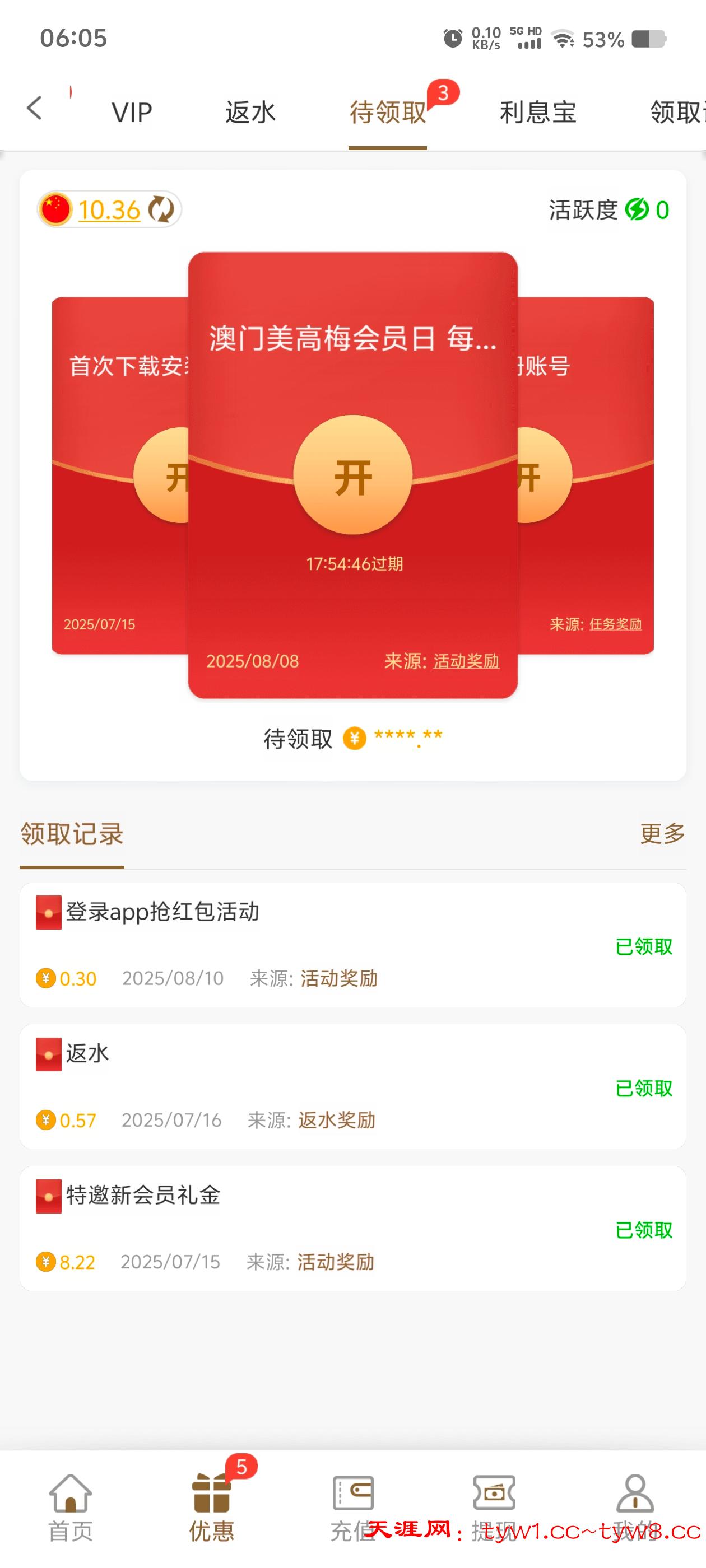Open the 优惠 tab in bottom bar
The image size is (706, 1568).
pyautogui.click(x=211, y=1507)
